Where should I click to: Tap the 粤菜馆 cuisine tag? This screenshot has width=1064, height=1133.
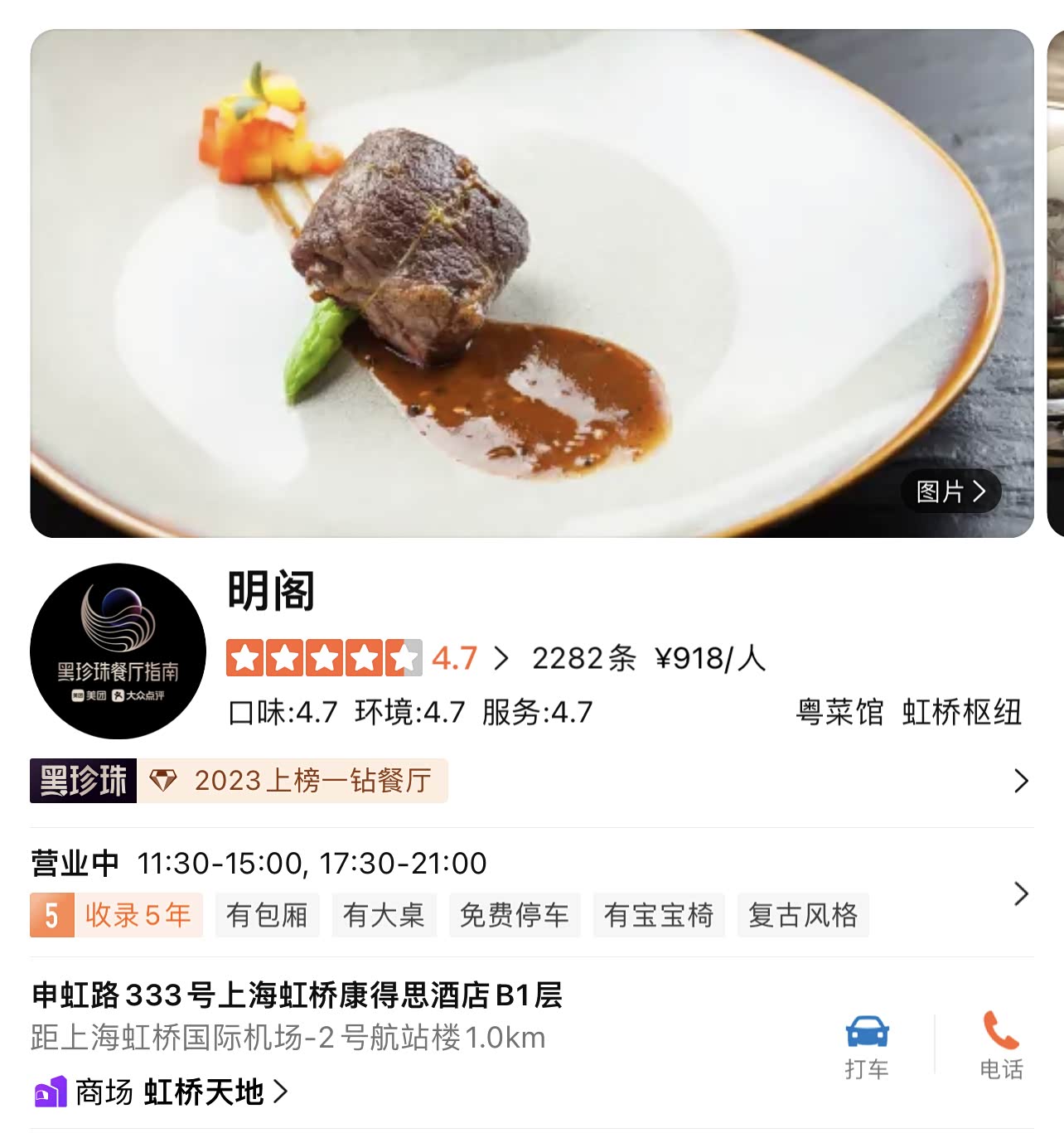839,712
